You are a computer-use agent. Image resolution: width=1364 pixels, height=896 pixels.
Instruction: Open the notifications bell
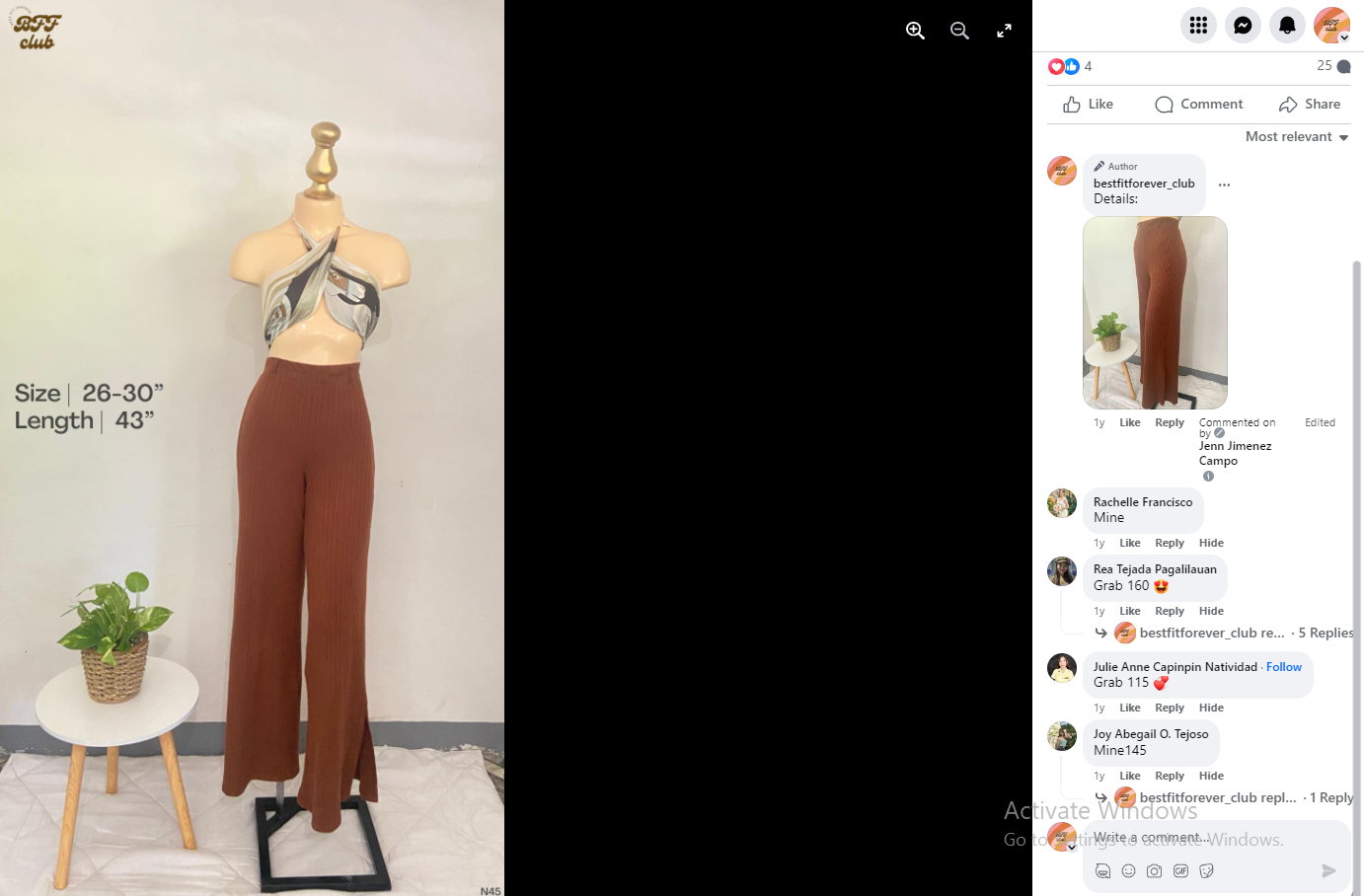click(x=1287, y=26)
